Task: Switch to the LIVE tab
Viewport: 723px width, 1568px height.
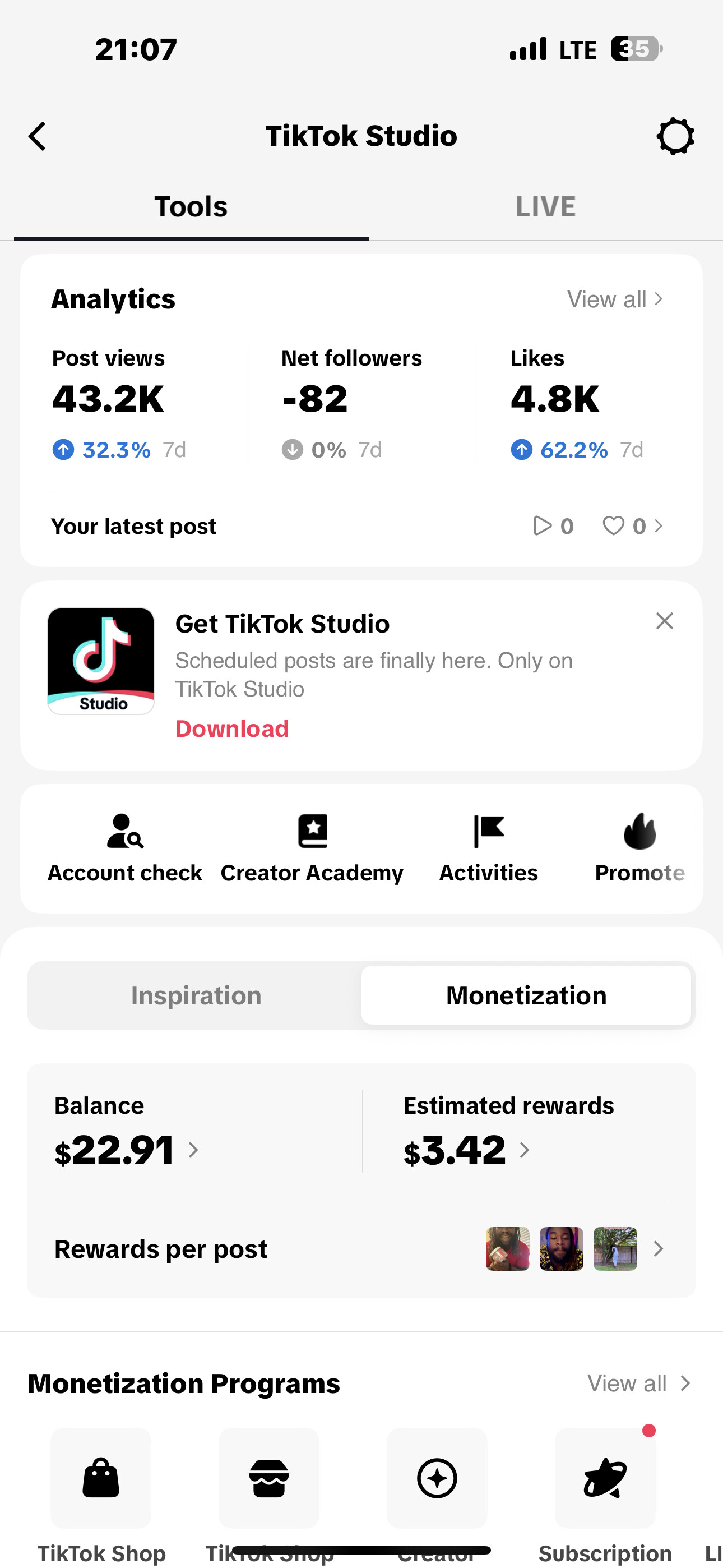Action: pyautogui.click(x=545, y=207)
